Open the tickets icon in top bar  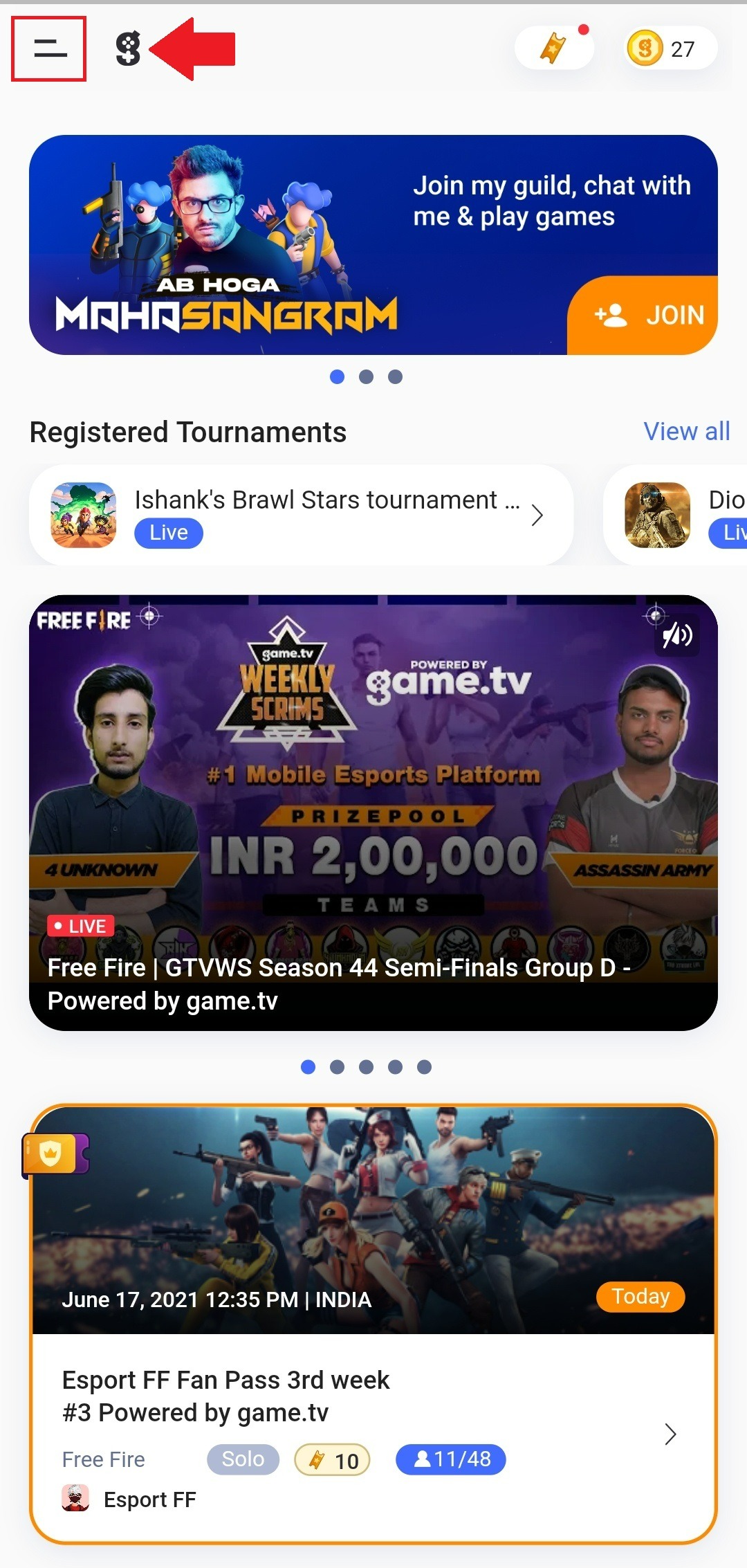[554, 48]
